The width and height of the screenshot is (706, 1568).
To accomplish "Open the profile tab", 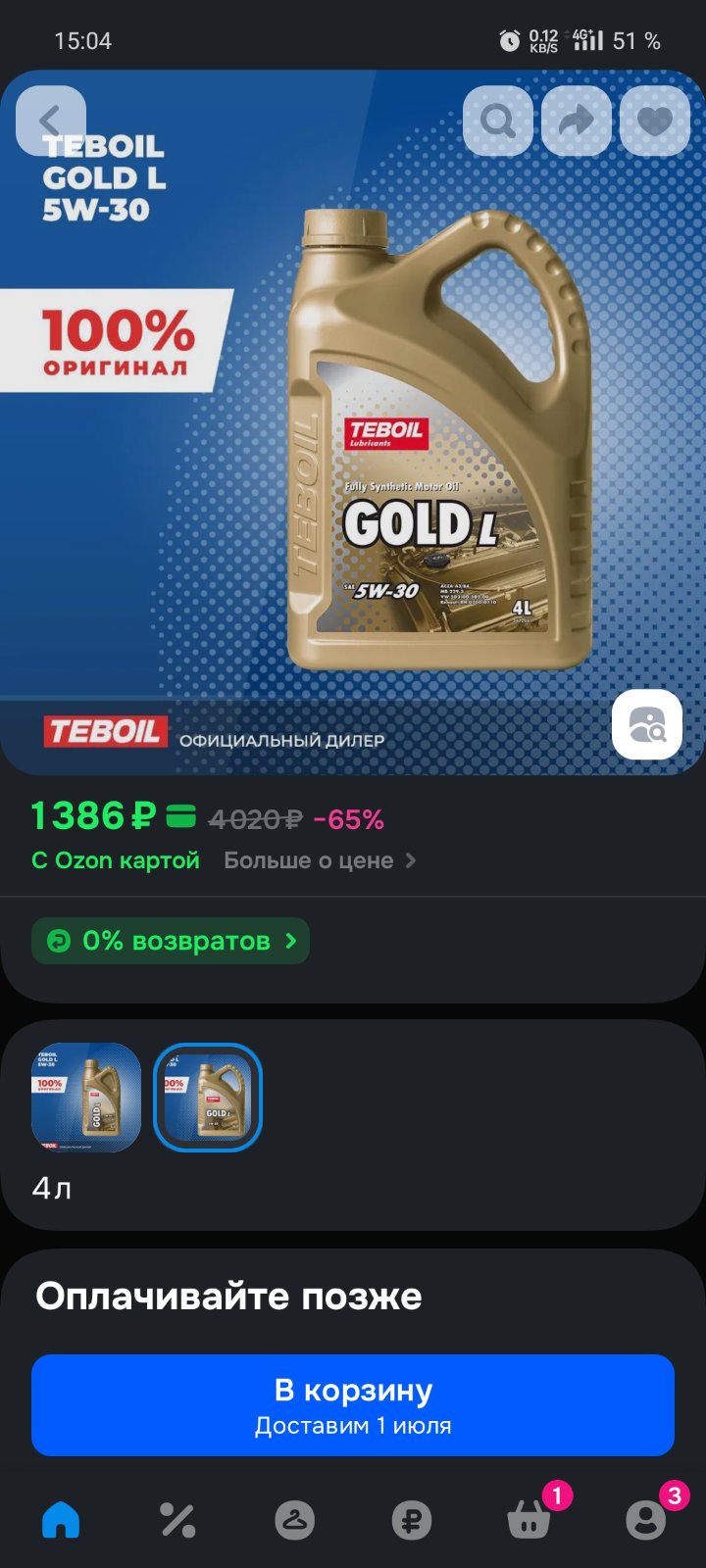I will point(646,1520).
